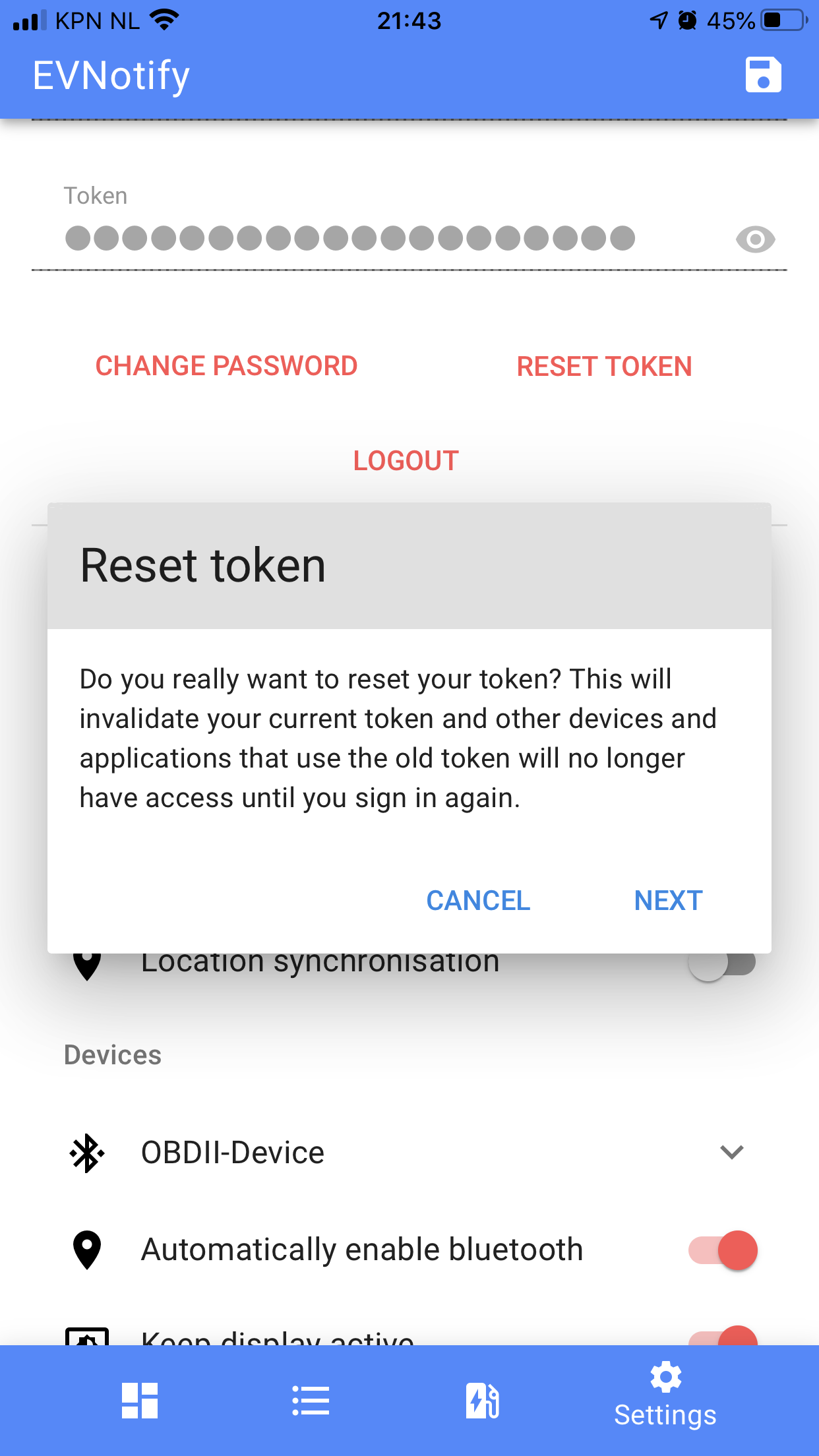Confirm token reset with NEXT
This screenshot has height=1456, width=819.
668,900
